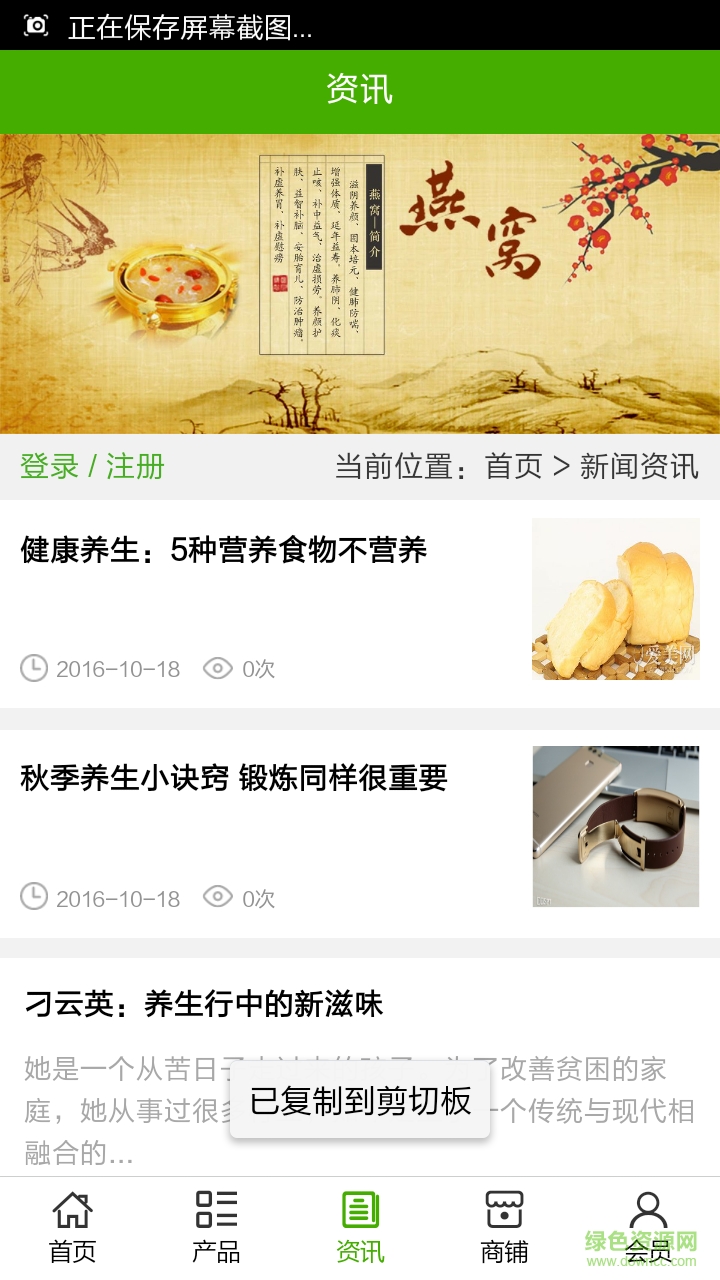Switch to the 产品 products tab
The width and height of the screenshot is (720, 1280).
[216, 1227]
